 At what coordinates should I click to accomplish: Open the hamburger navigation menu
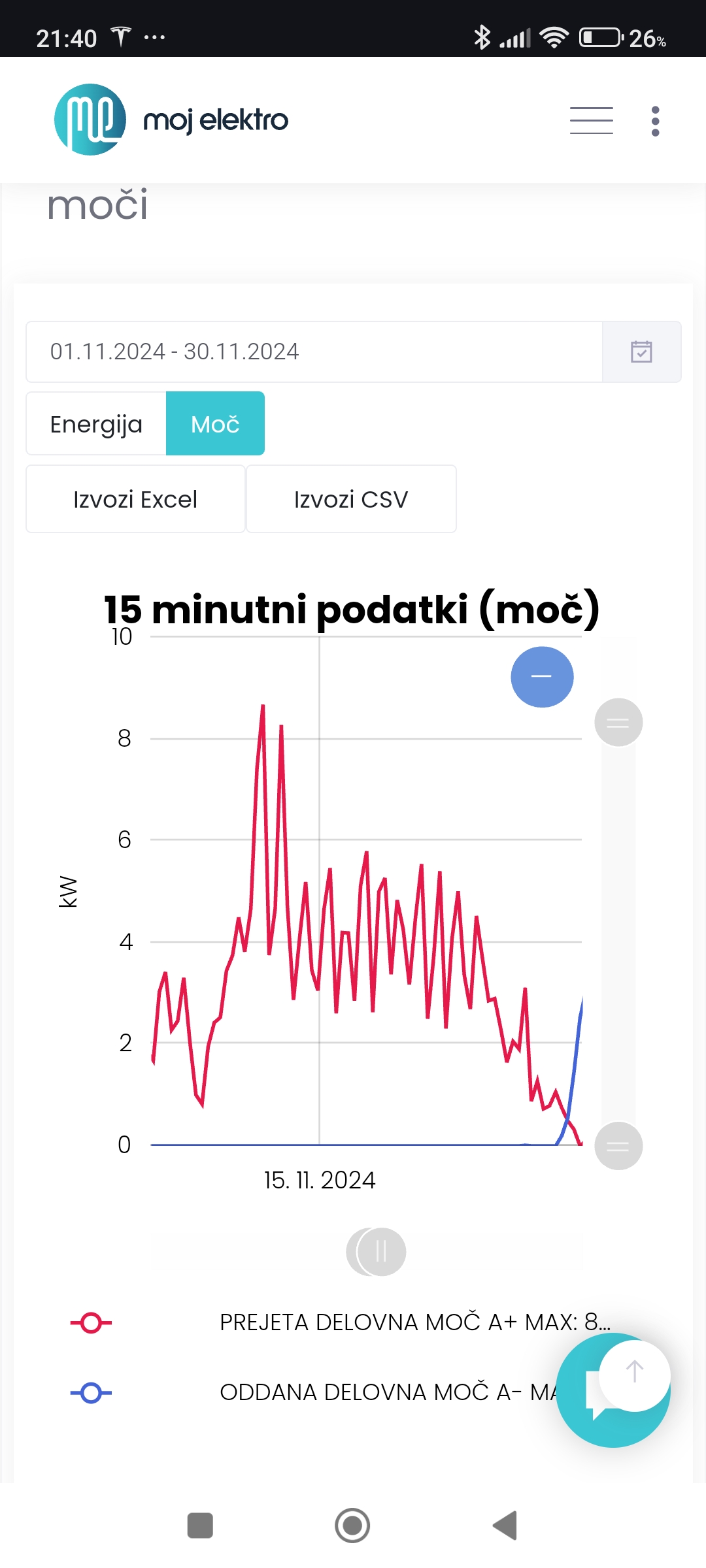point(591,121)
